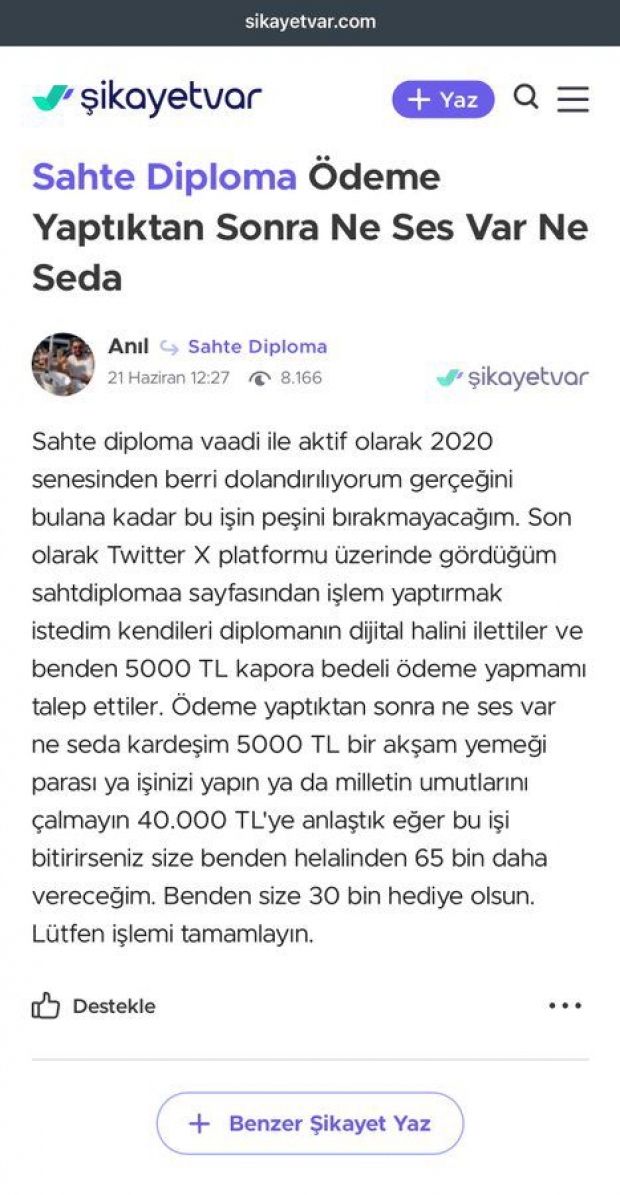
Task: Open the search magnifier icon
Action: (x=526, y=98)
